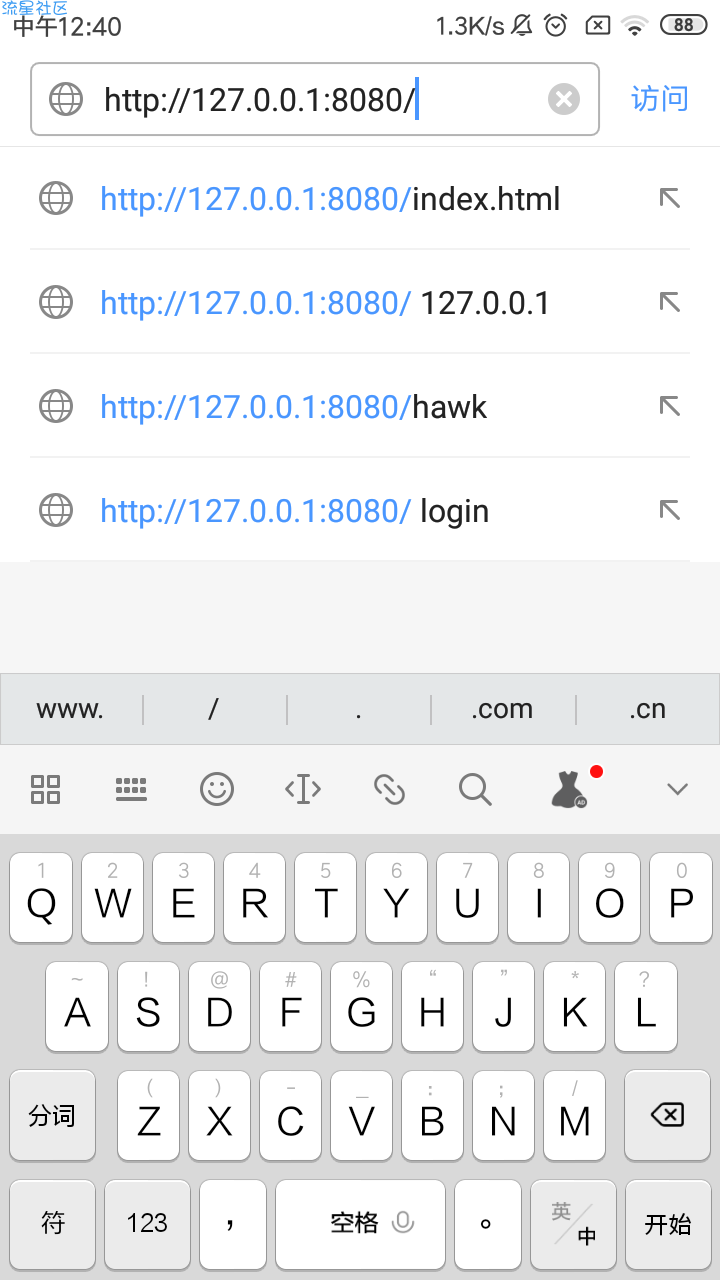The width and height of the screenshot is (720, 1280).
Task: Tap the backspace key
Action: (667, 1116)
